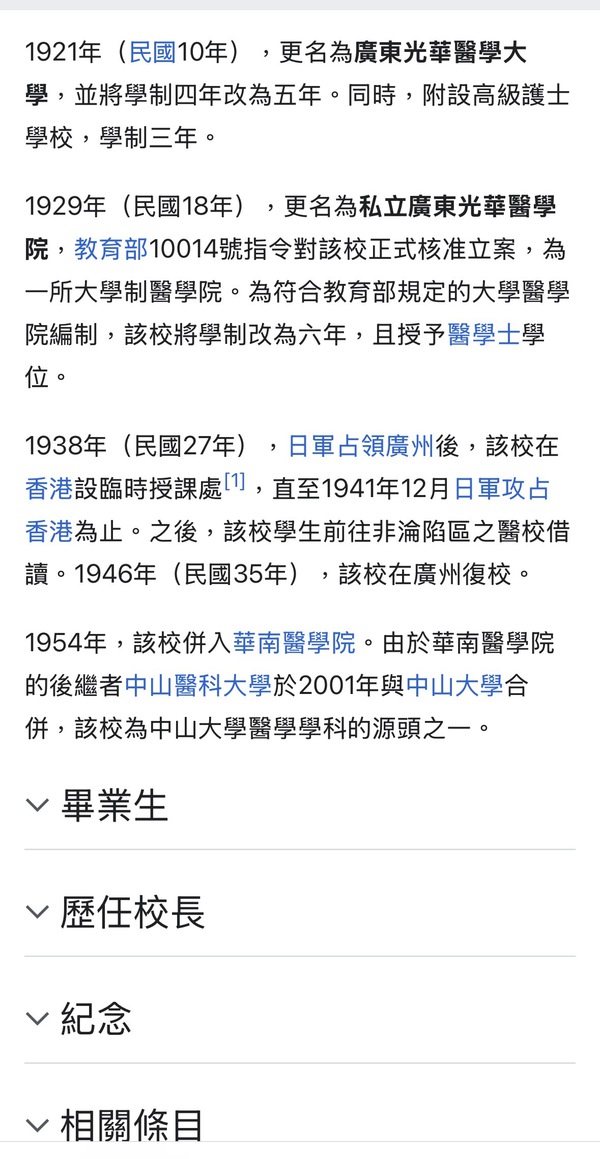
Task: Jump to footnote reference [1]
Action: click(x=234, y=482)
